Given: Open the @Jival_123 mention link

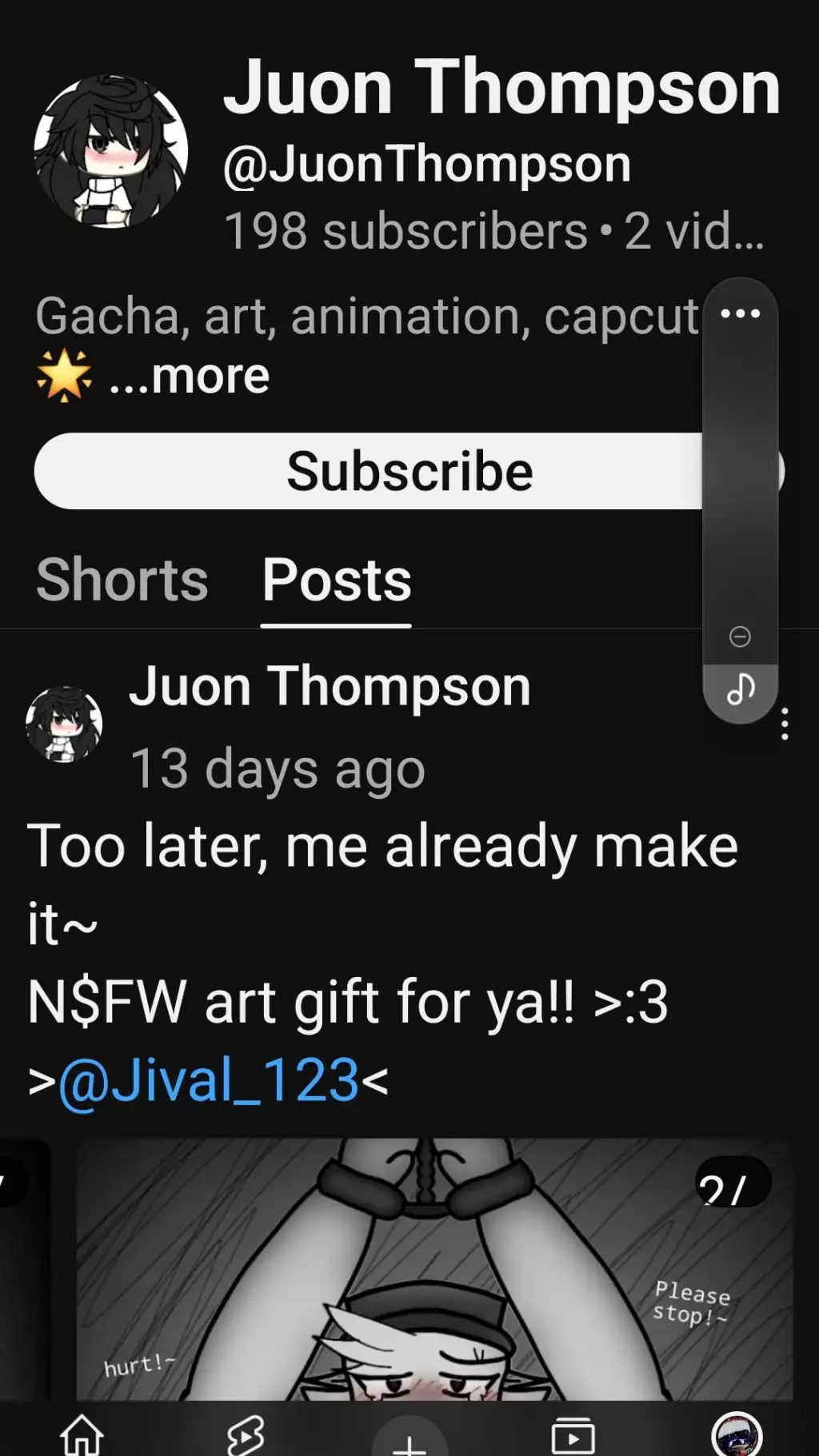Looking at the screenshot, I should click(208, 1079).
